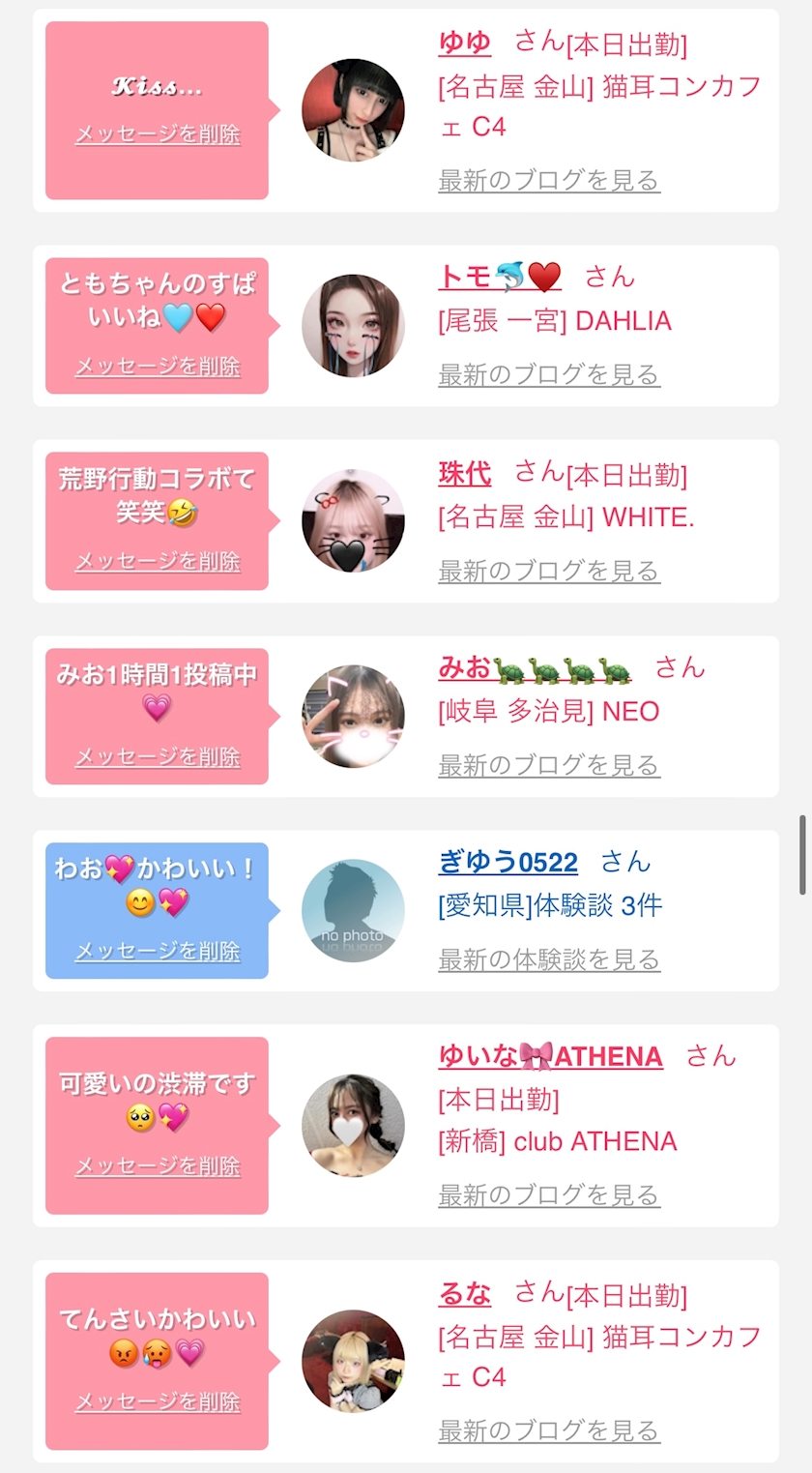The height and width of the screenshot is (1473, 812).
Task: View ゆゆ's latest blog
Action: tap(549, 181)
